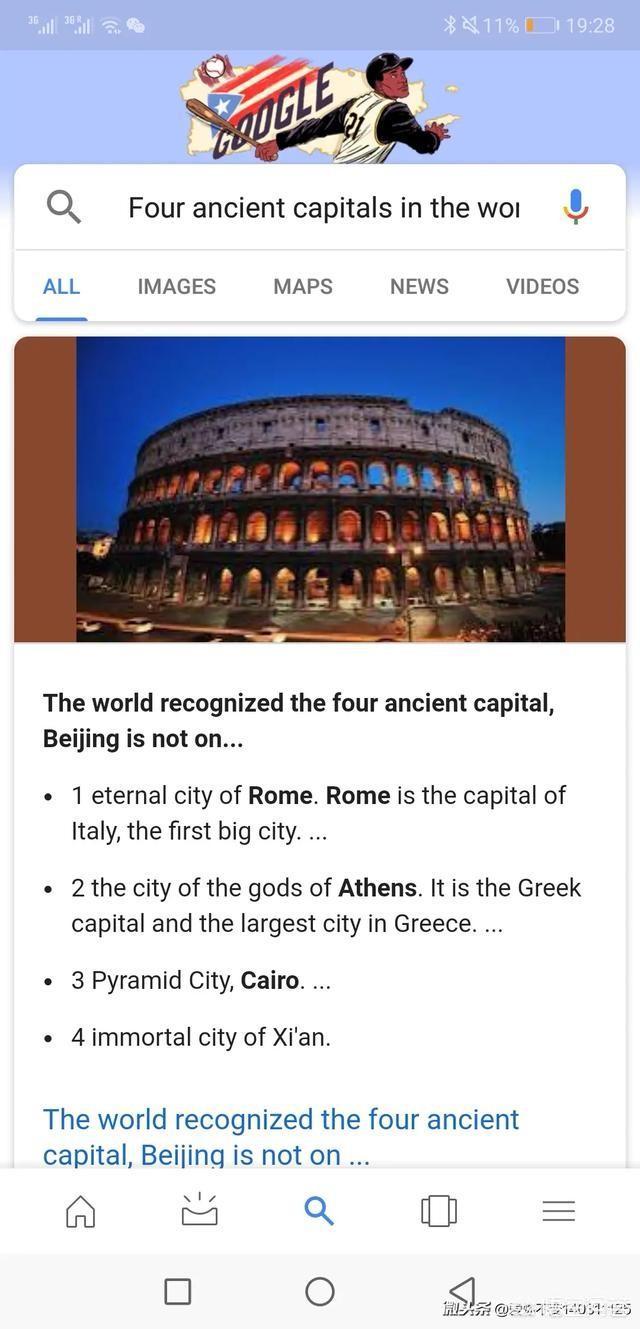Tap the system back triangle button

pyautogui.click(x=461, y=1291)
